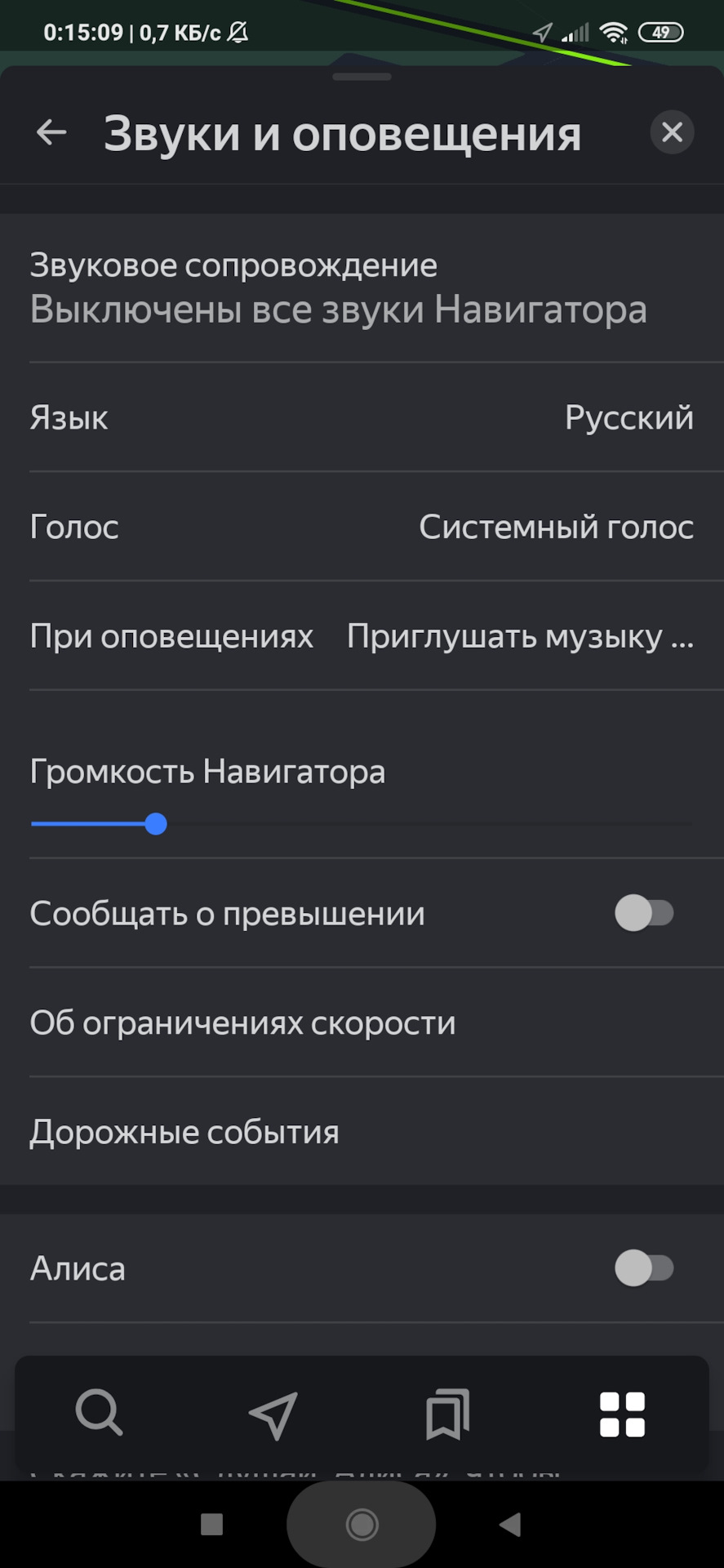Turn on the Алиса switch
Screen dimensions: 724x1568
click(x=644, y=1268)
